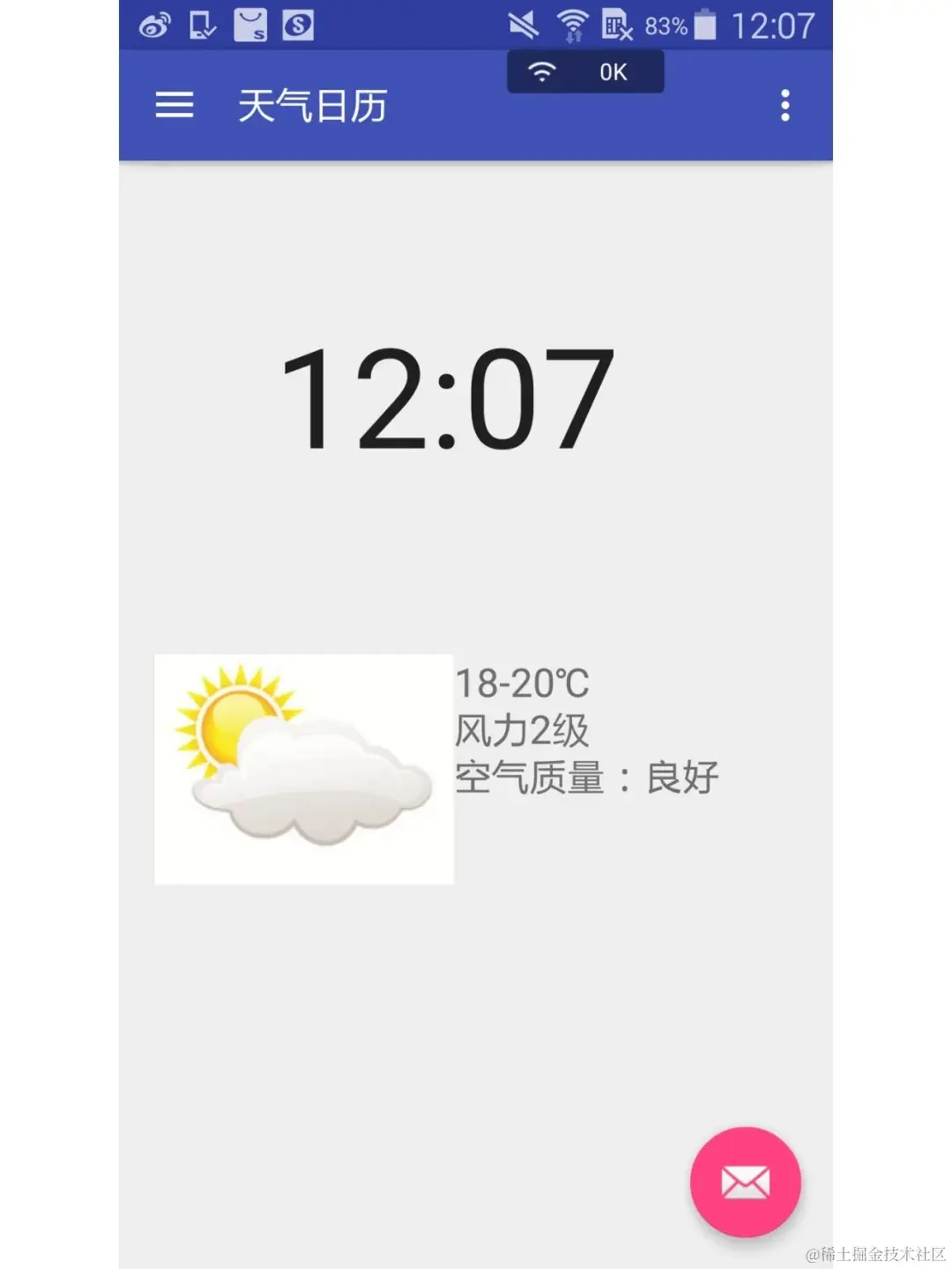The image size is (952, 1269).
Task: Select the 18-20℃ temperature text
Action: pos(523,681)
